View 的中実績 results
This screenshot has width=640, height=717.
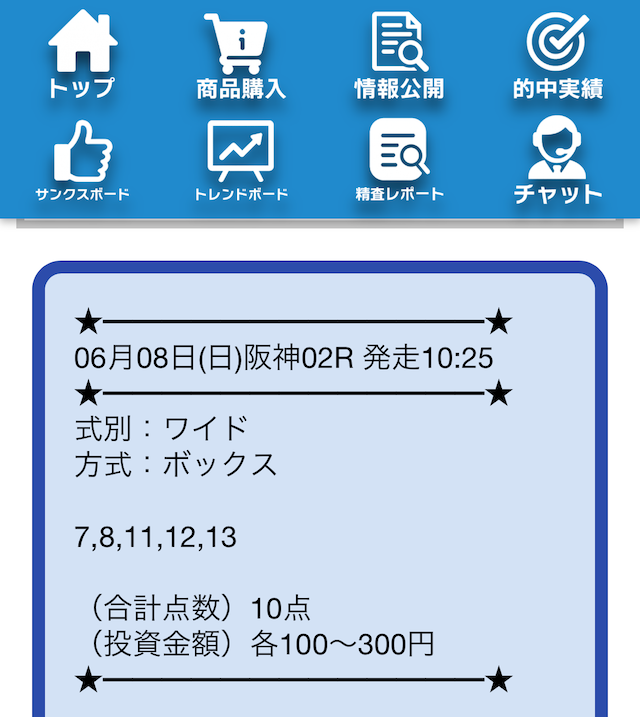558,55
